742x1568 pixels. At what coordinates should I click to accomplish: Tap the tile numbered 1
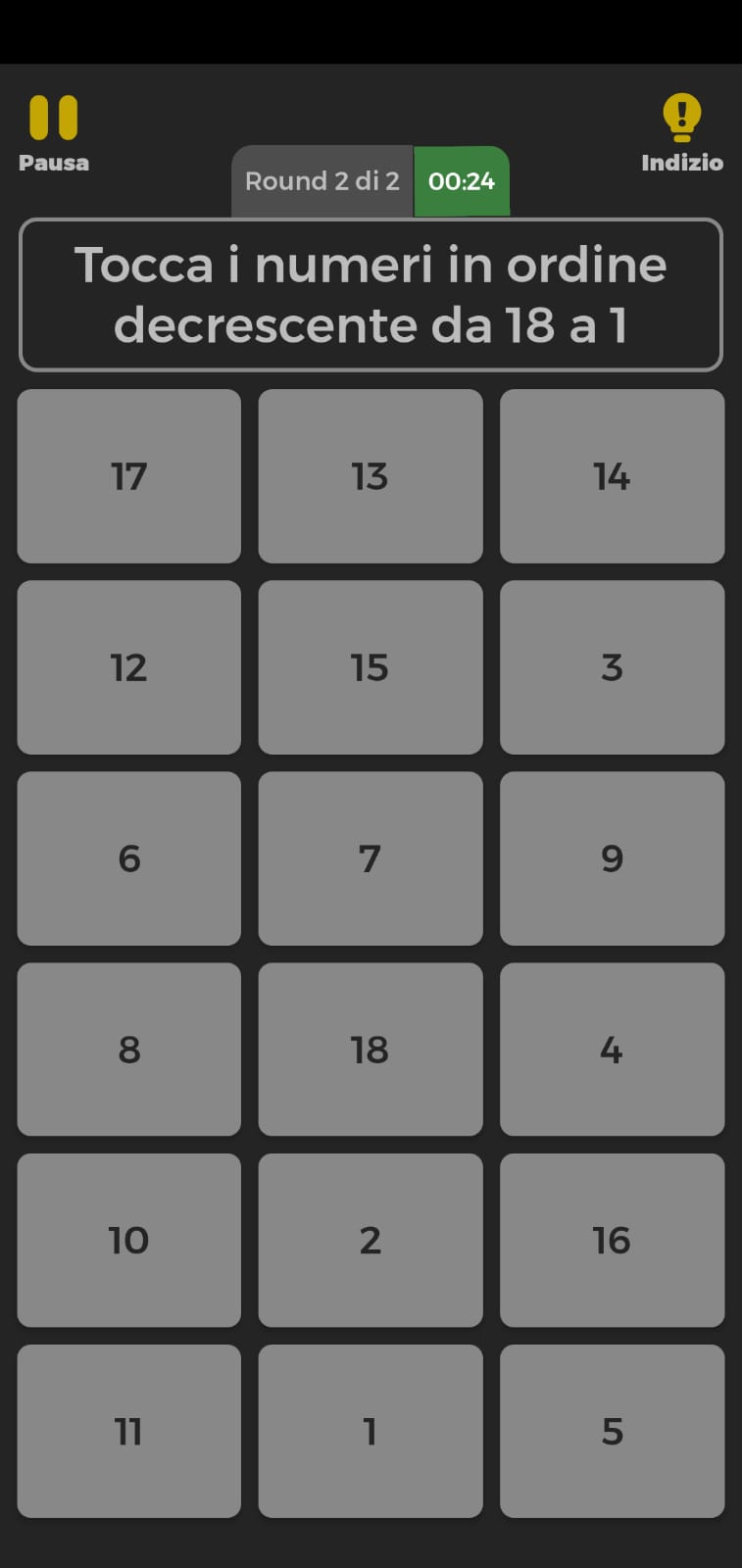point(371,1432)
